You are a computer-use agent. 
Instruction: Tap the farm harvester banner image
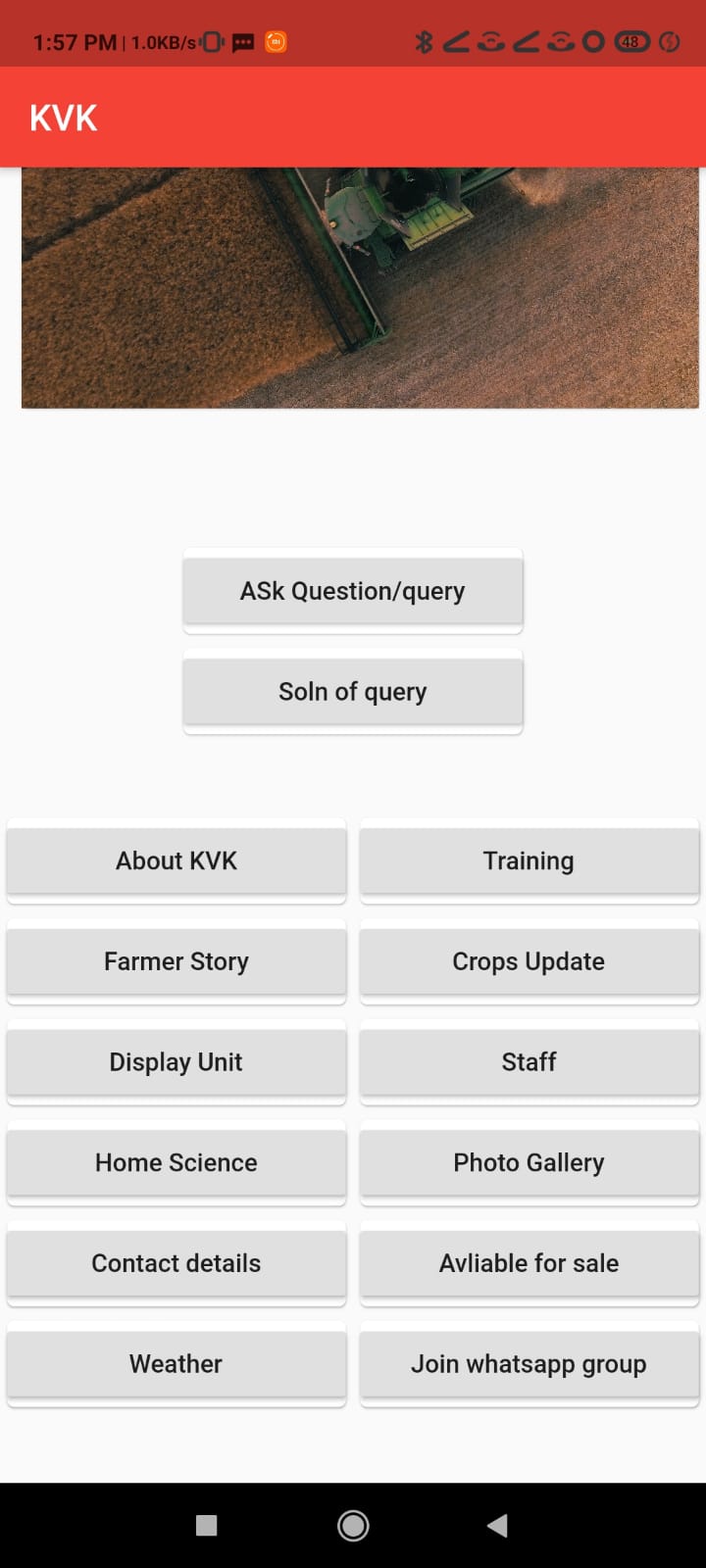pos(361,284)
